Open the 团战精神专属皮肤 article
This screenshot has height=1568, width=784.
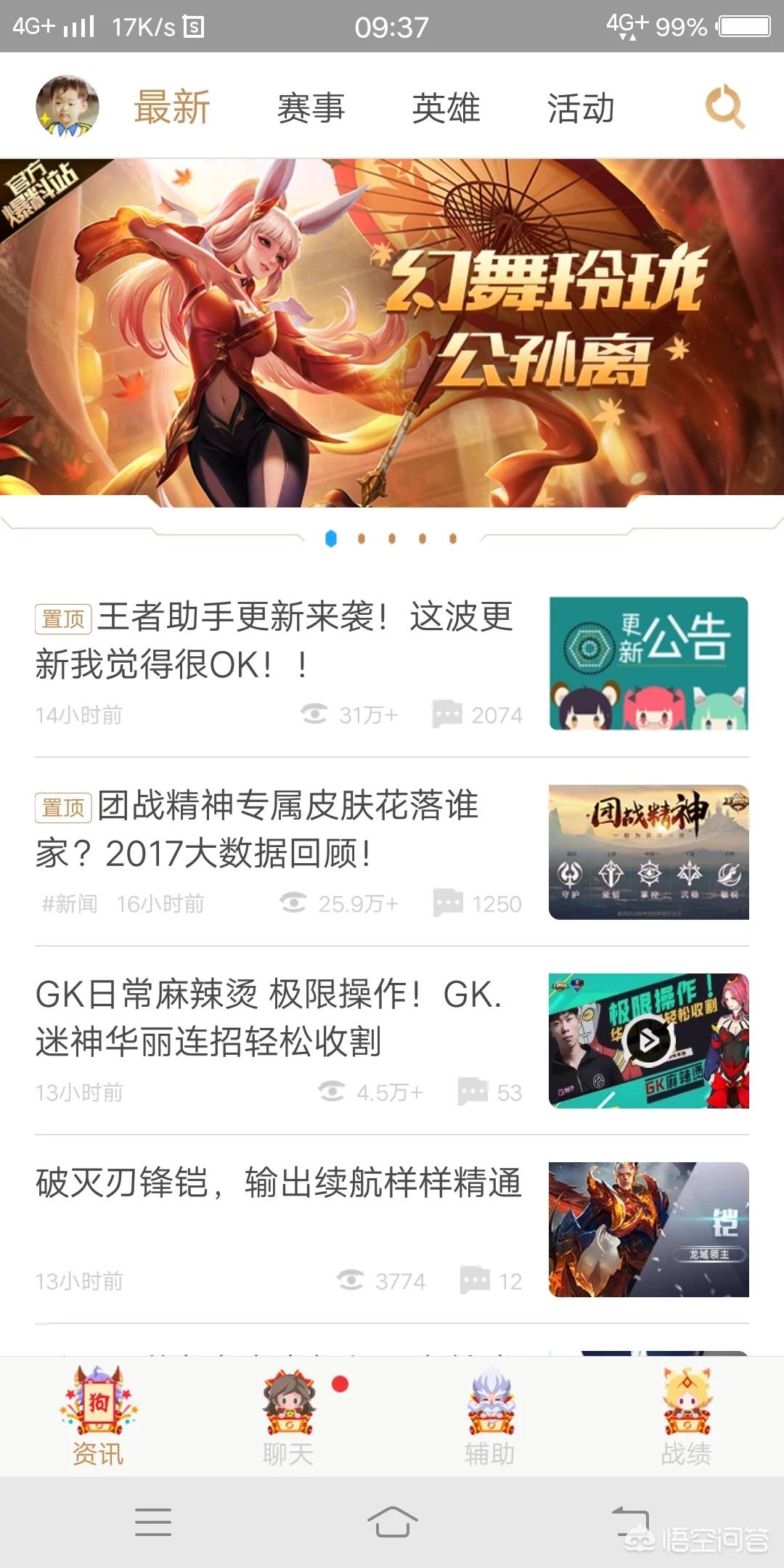276,829
